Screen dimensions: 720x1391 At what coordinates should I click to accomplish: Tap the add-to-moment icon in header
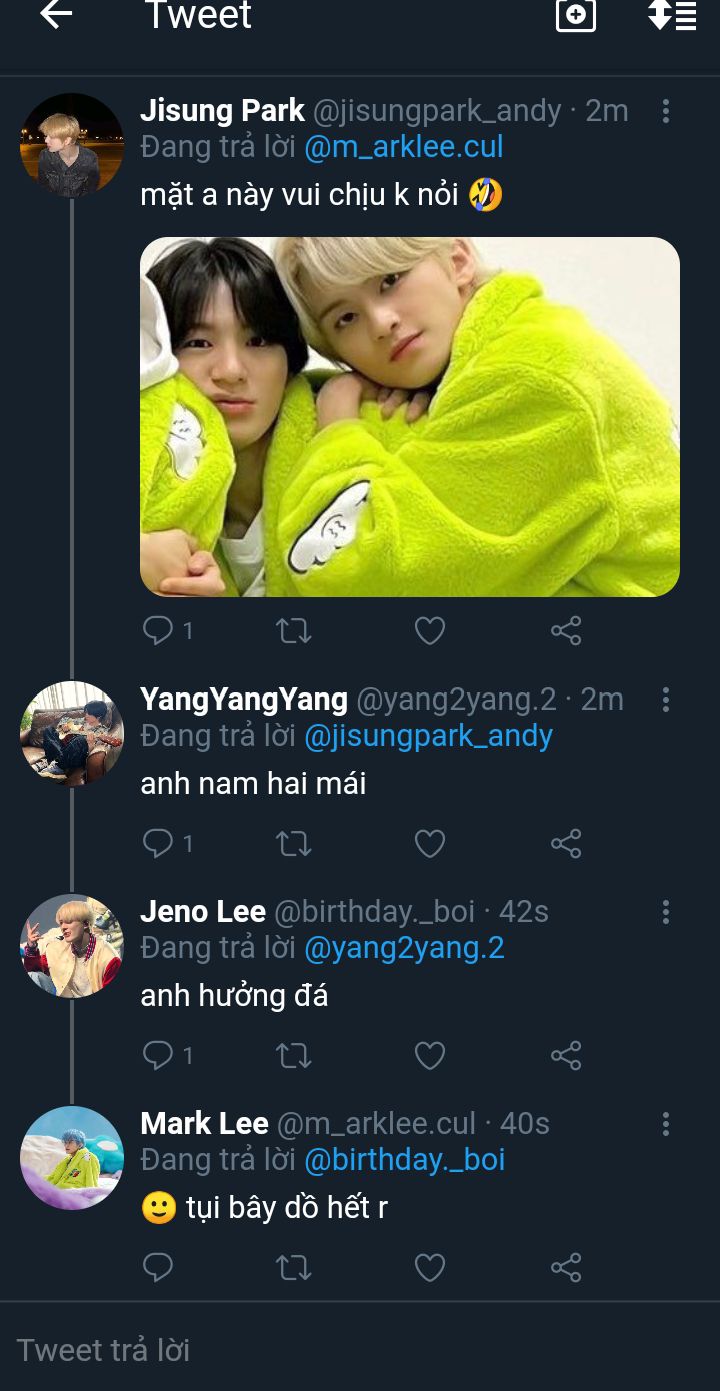[x=576, y=15]
